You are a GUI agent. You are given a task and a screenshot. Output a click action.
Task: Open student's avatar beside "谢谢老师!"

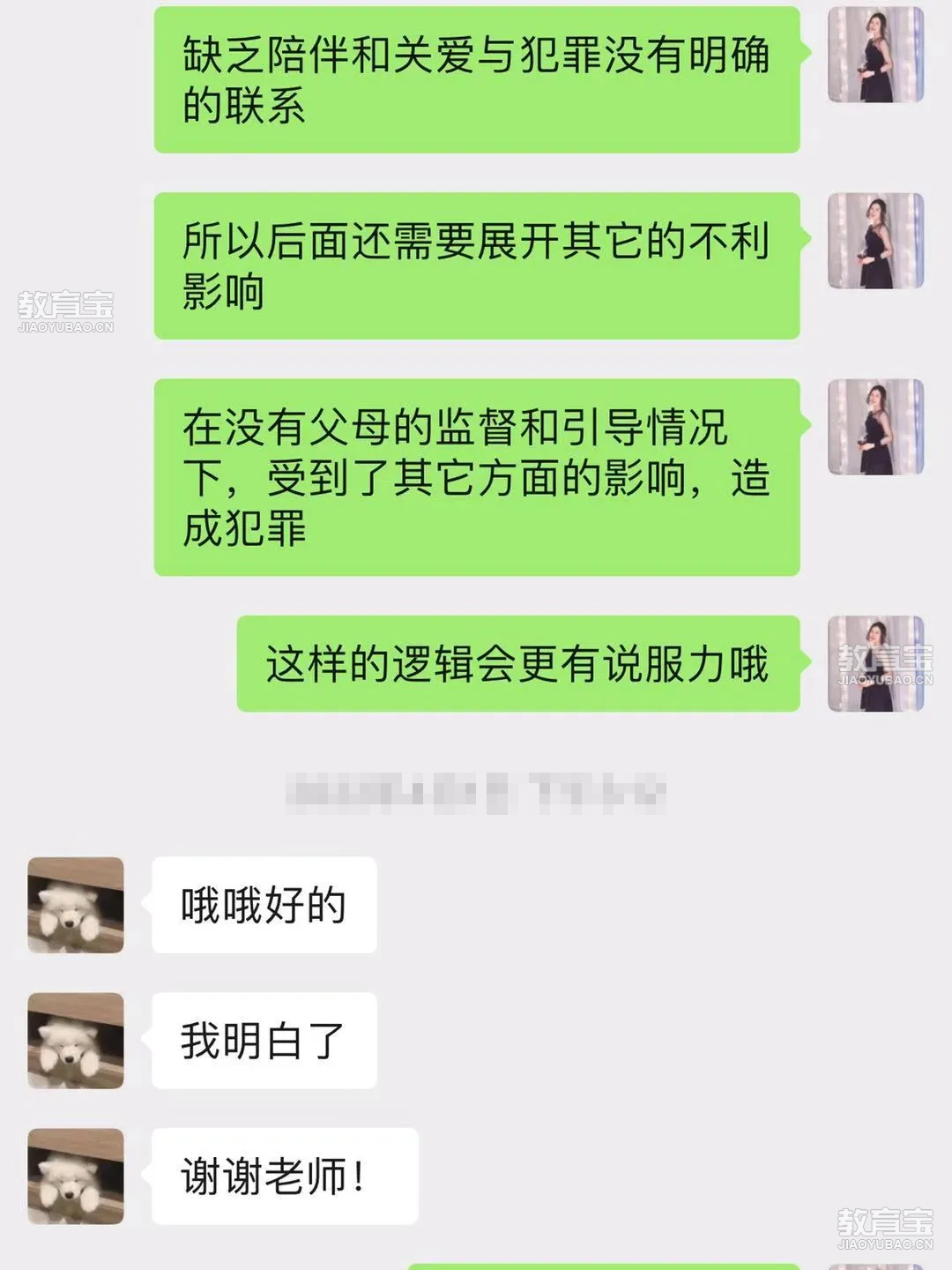76,1176
